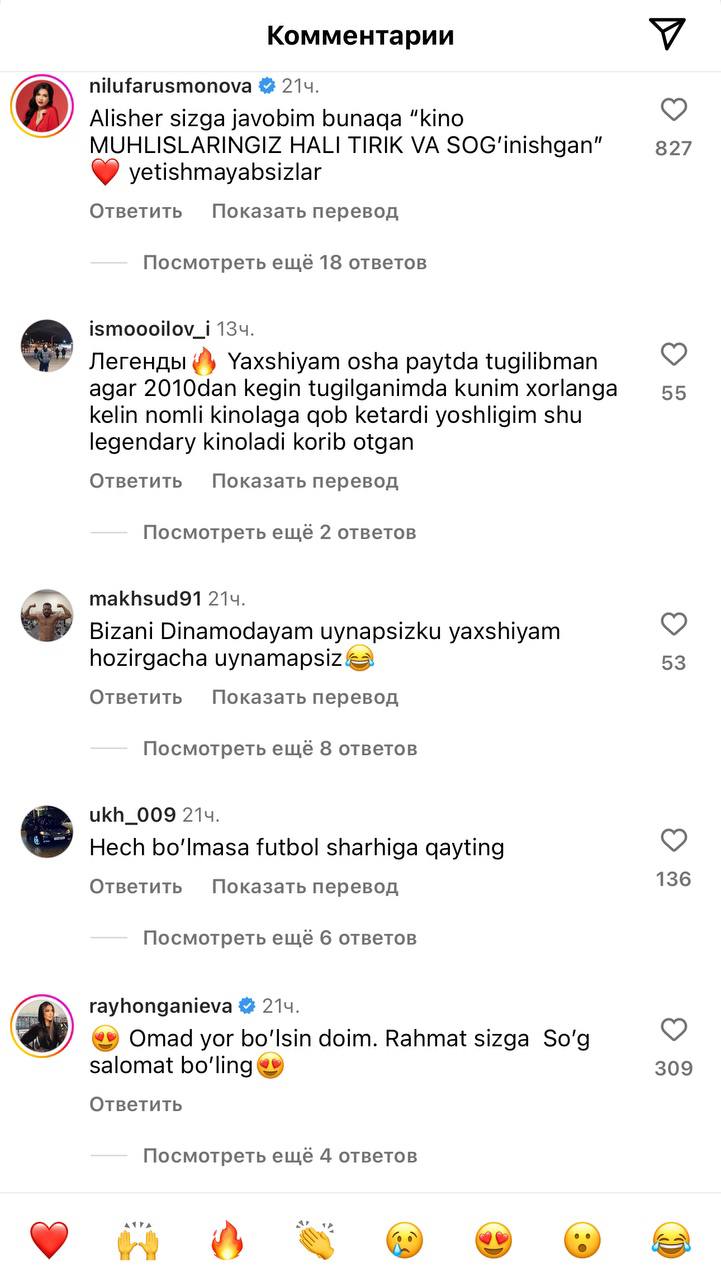Insert the red heart emoji reaction
The image size is (721, 1280).
pyautogui.click(x=48, y=1241)
